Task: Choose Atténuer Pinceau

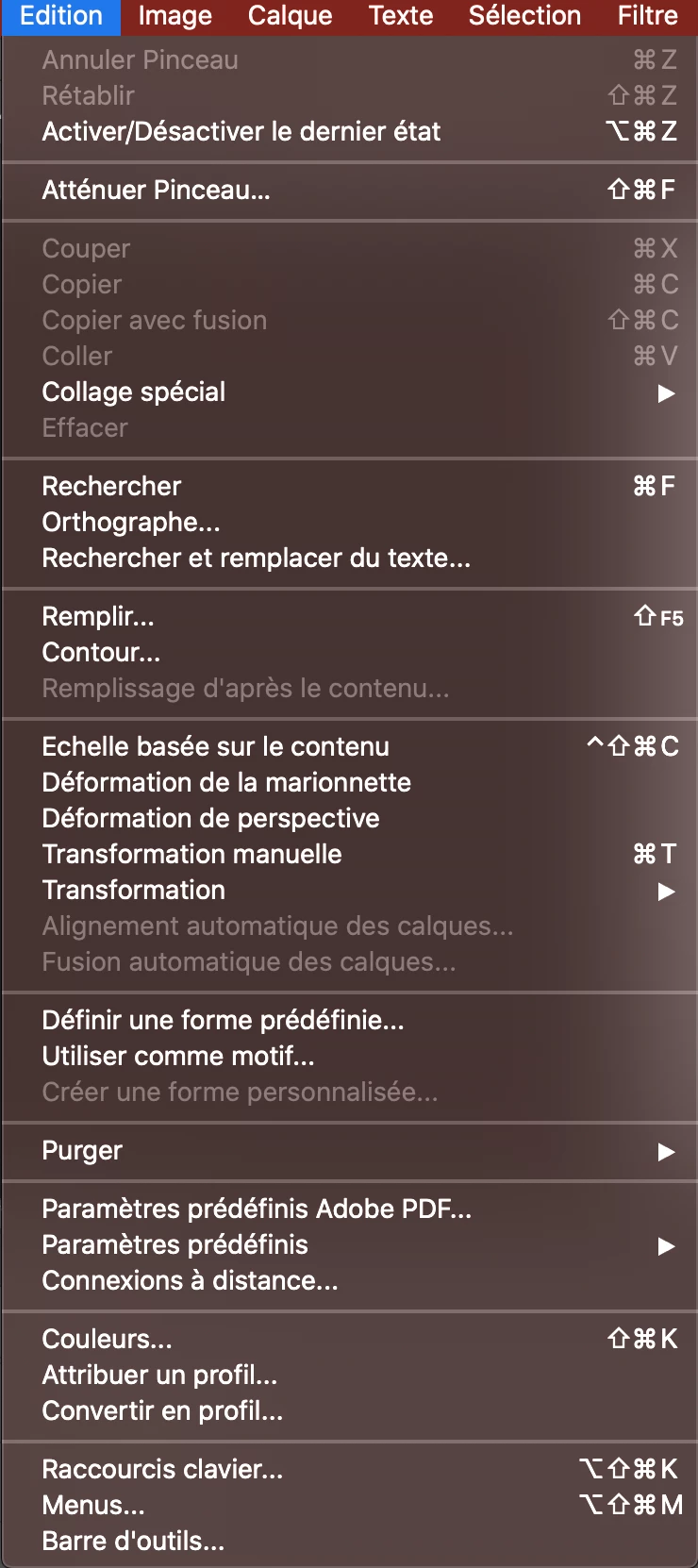Action: (x=157, y=190)
